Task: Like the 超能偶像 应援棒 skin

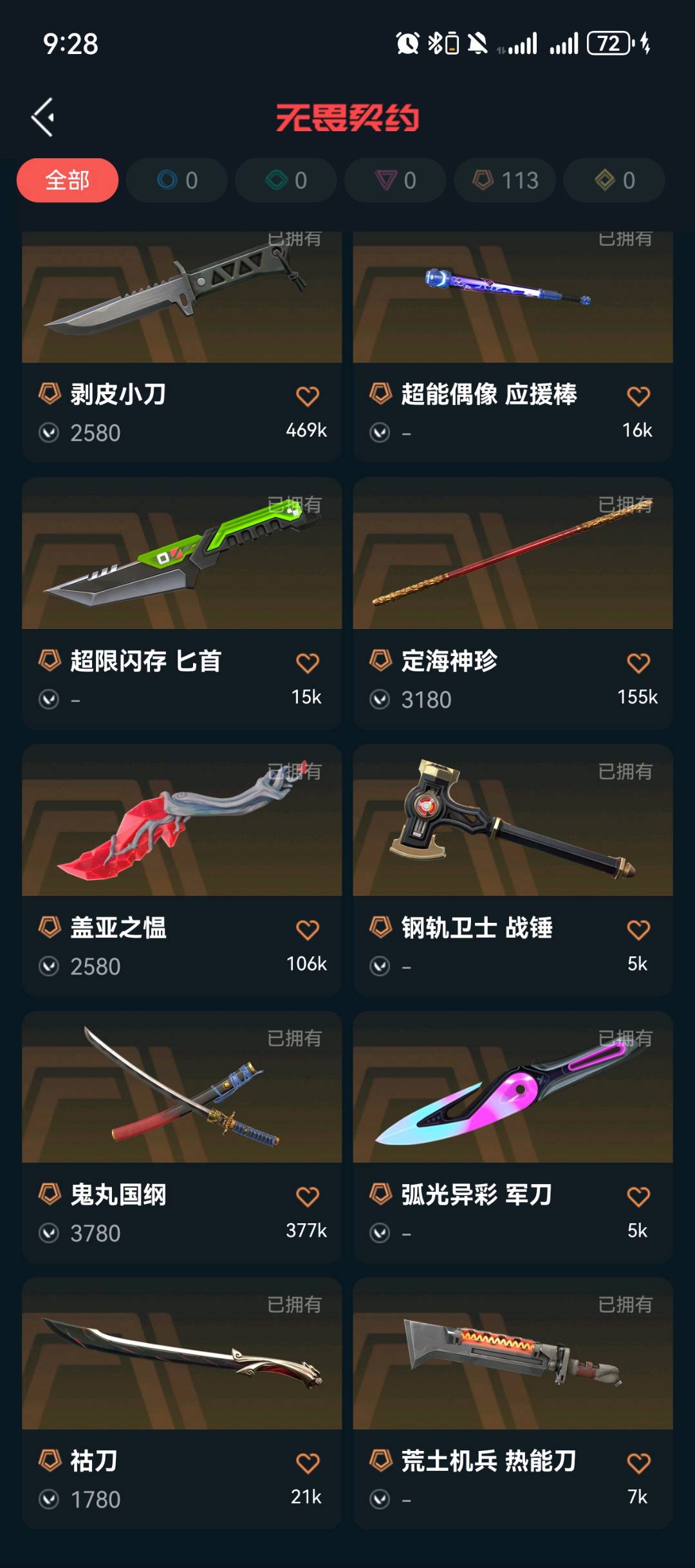Action: [x=638, y=396]
